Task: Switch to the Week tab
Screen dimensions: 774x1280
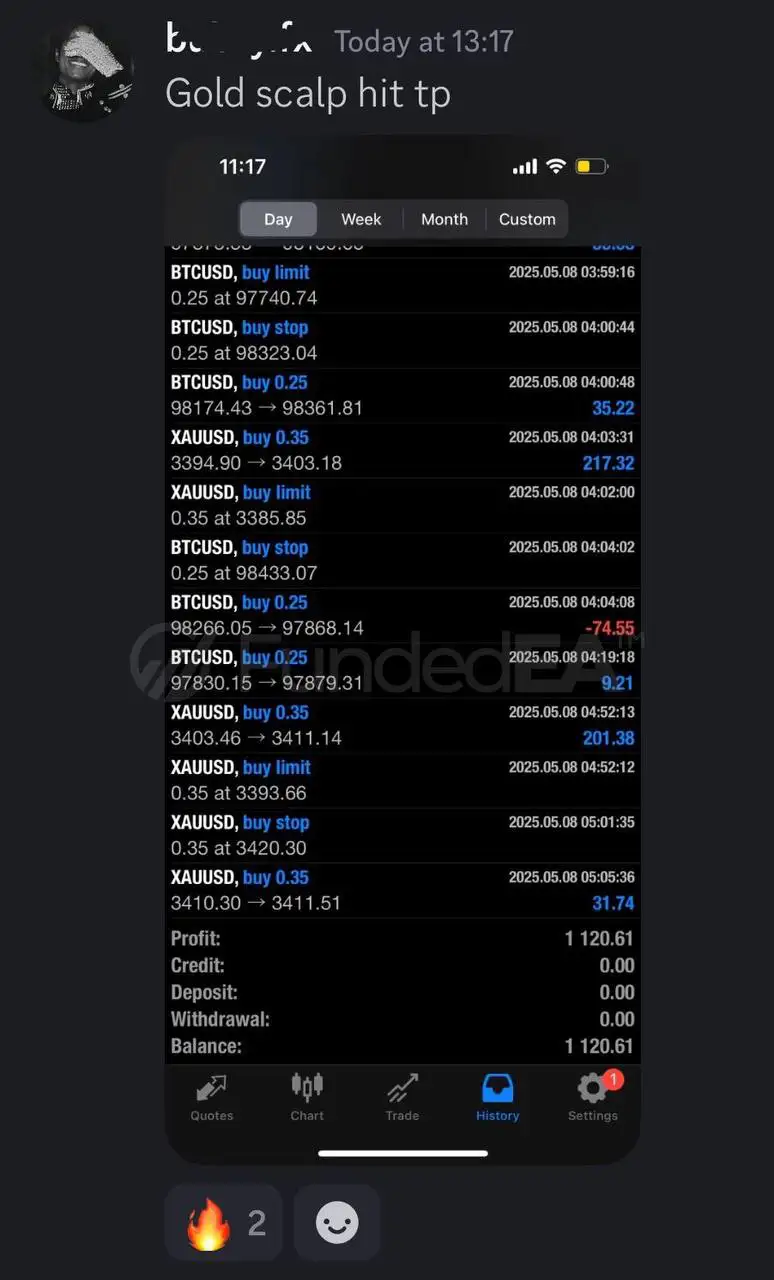Action: click(x=361, y=219)
